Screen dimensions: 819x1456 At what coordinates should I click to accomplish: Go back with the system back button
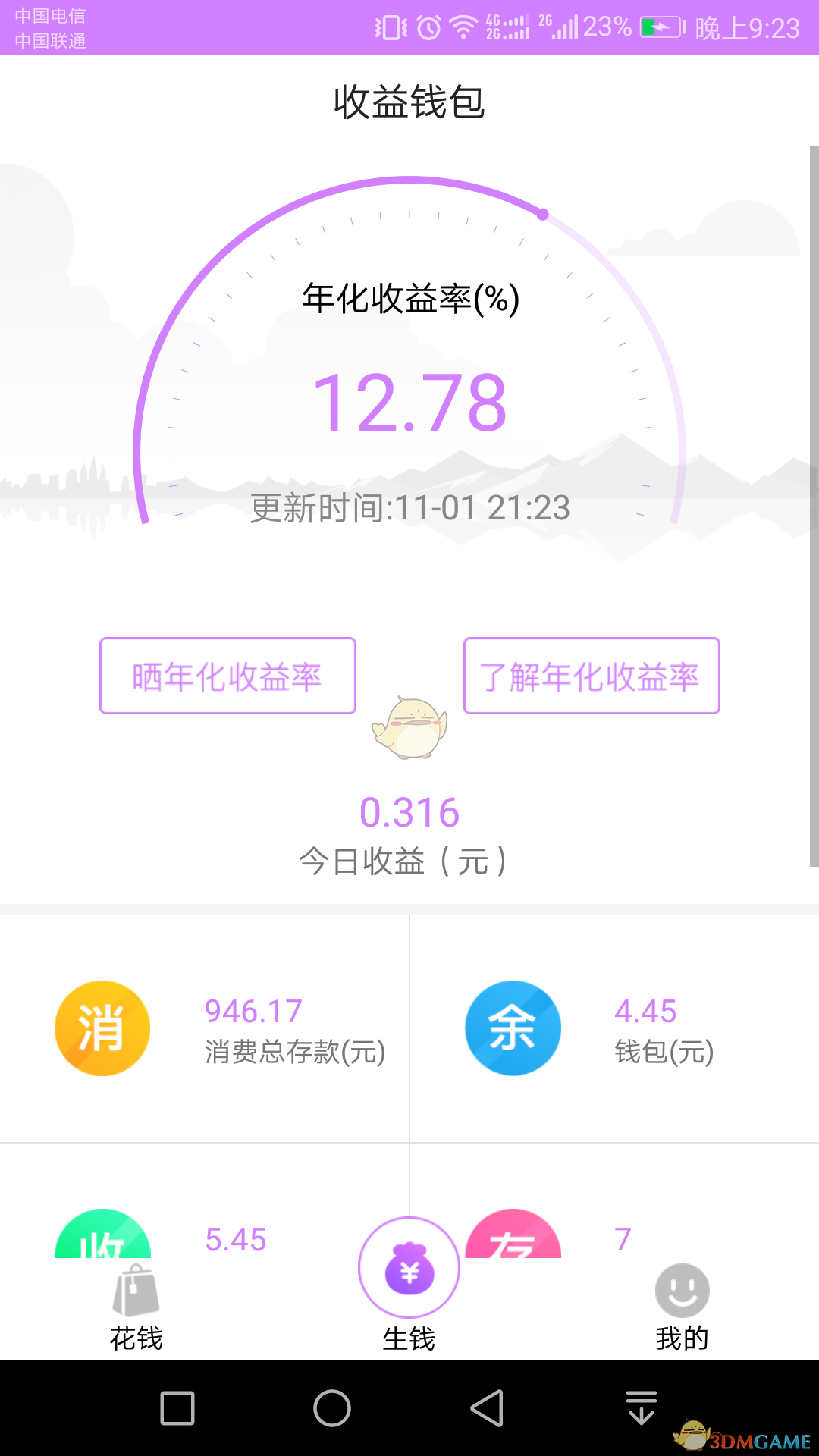tap(487, 1408)
